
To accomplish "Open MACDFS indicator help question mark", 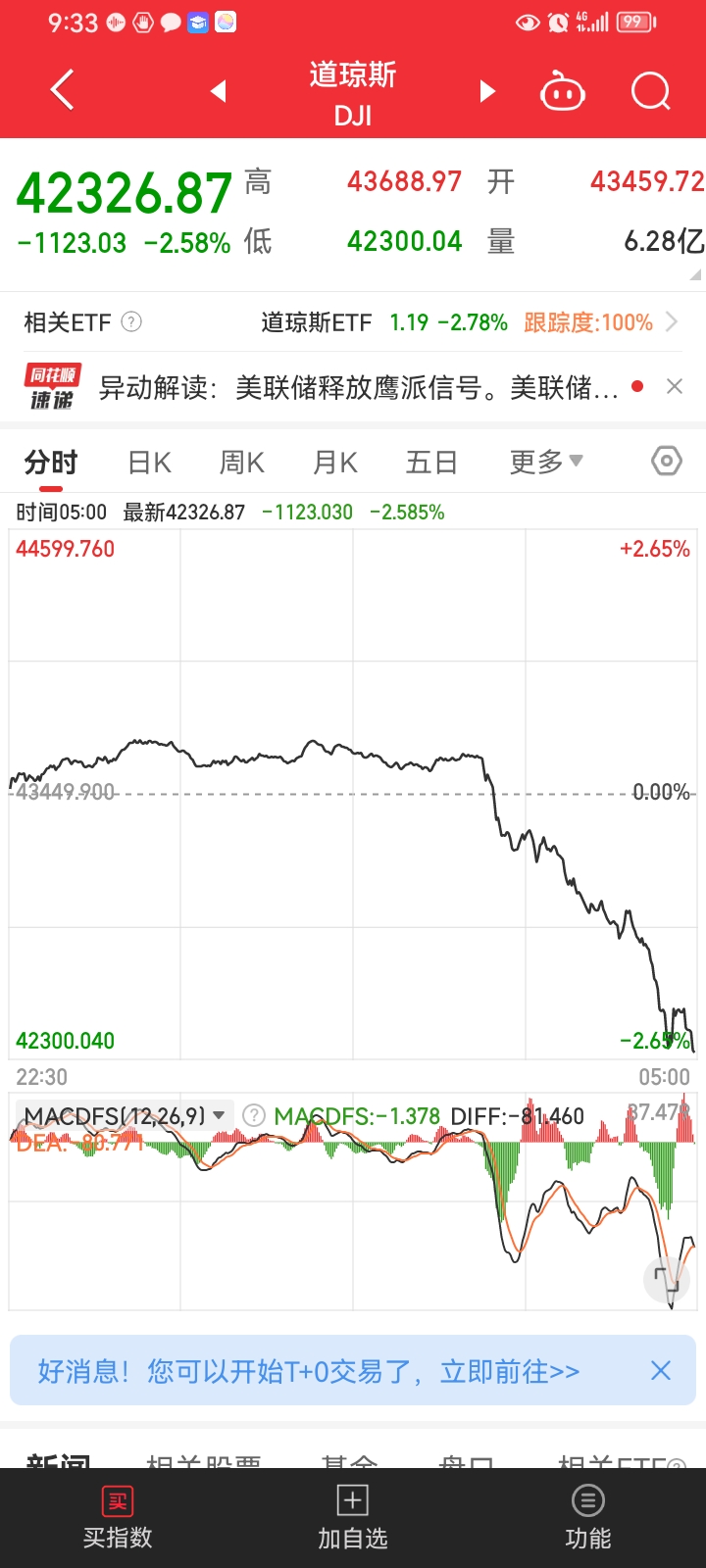I will pyautogui.click(x=254, y=1115).
